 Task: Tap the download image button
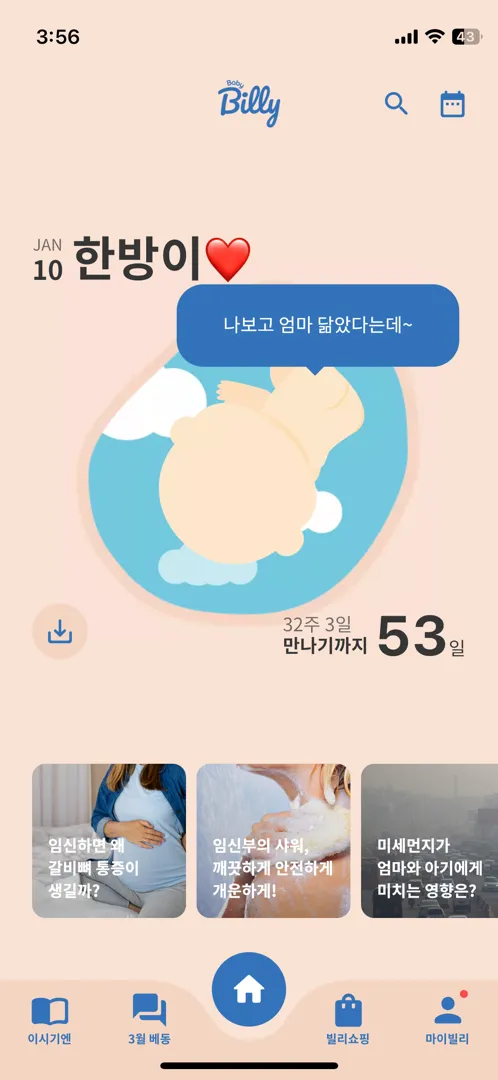pyautogui.click(x=60, y=632)
